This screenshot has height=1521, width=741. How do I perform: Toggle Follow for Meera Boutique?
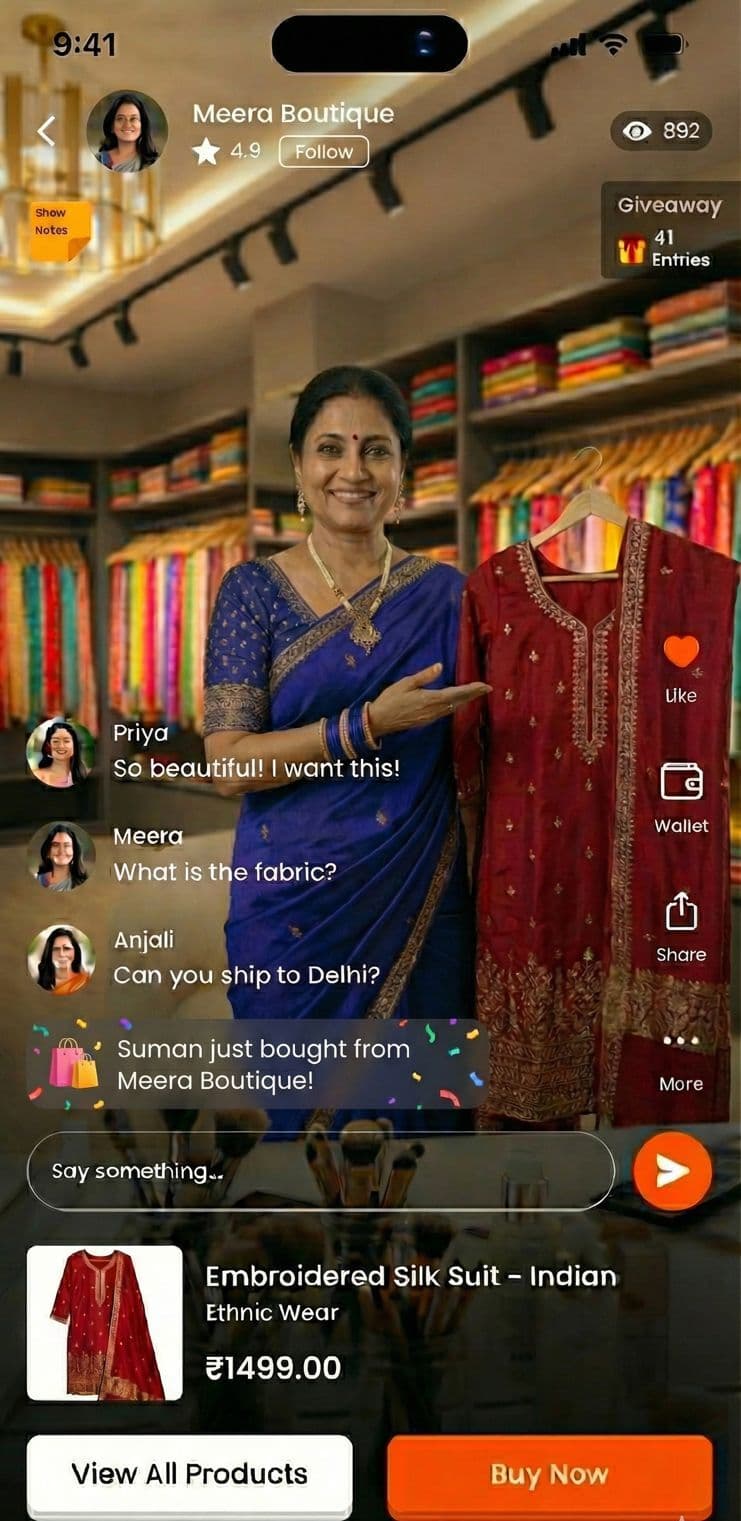322,152
